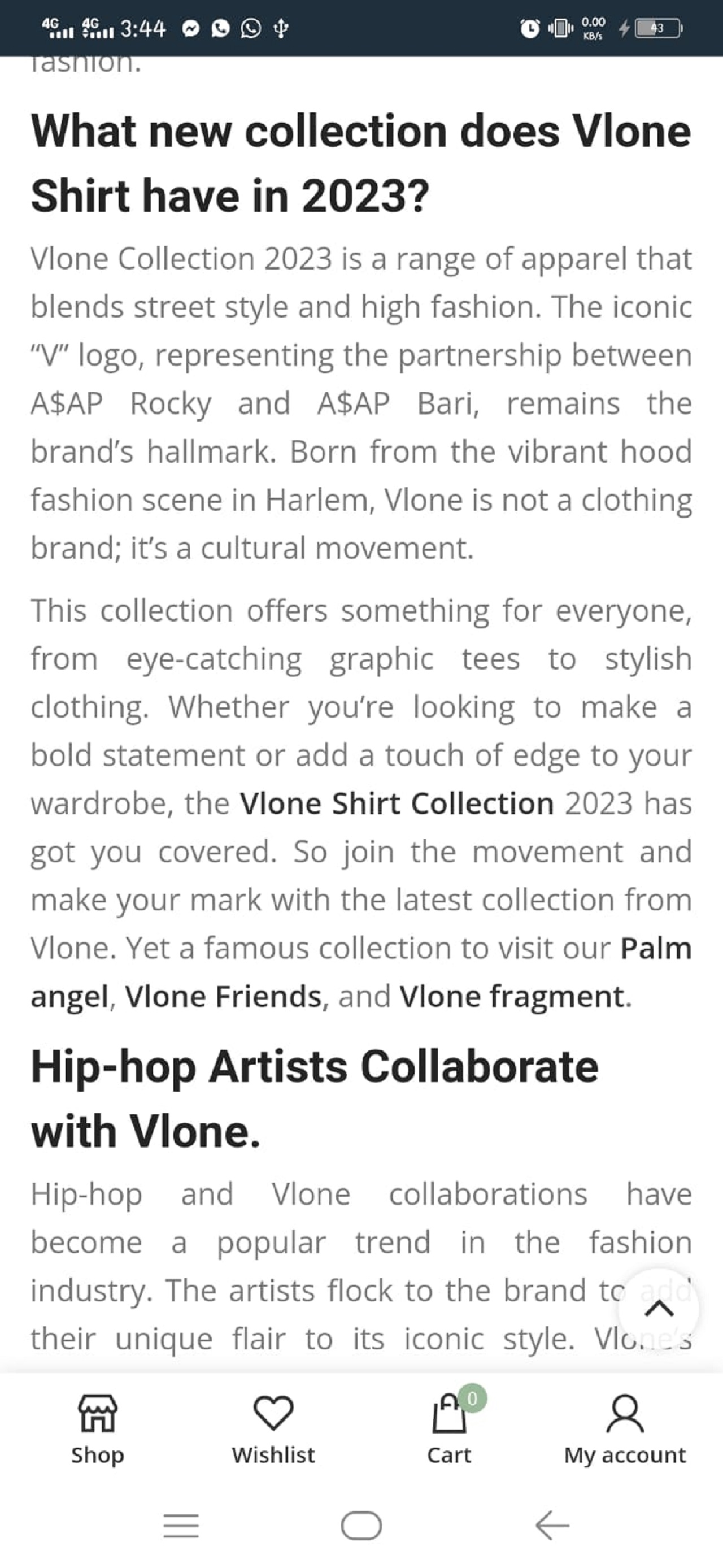Go to the home screen
Viewport: 723px width, 1568px height.
click(x=361, y=1526)
